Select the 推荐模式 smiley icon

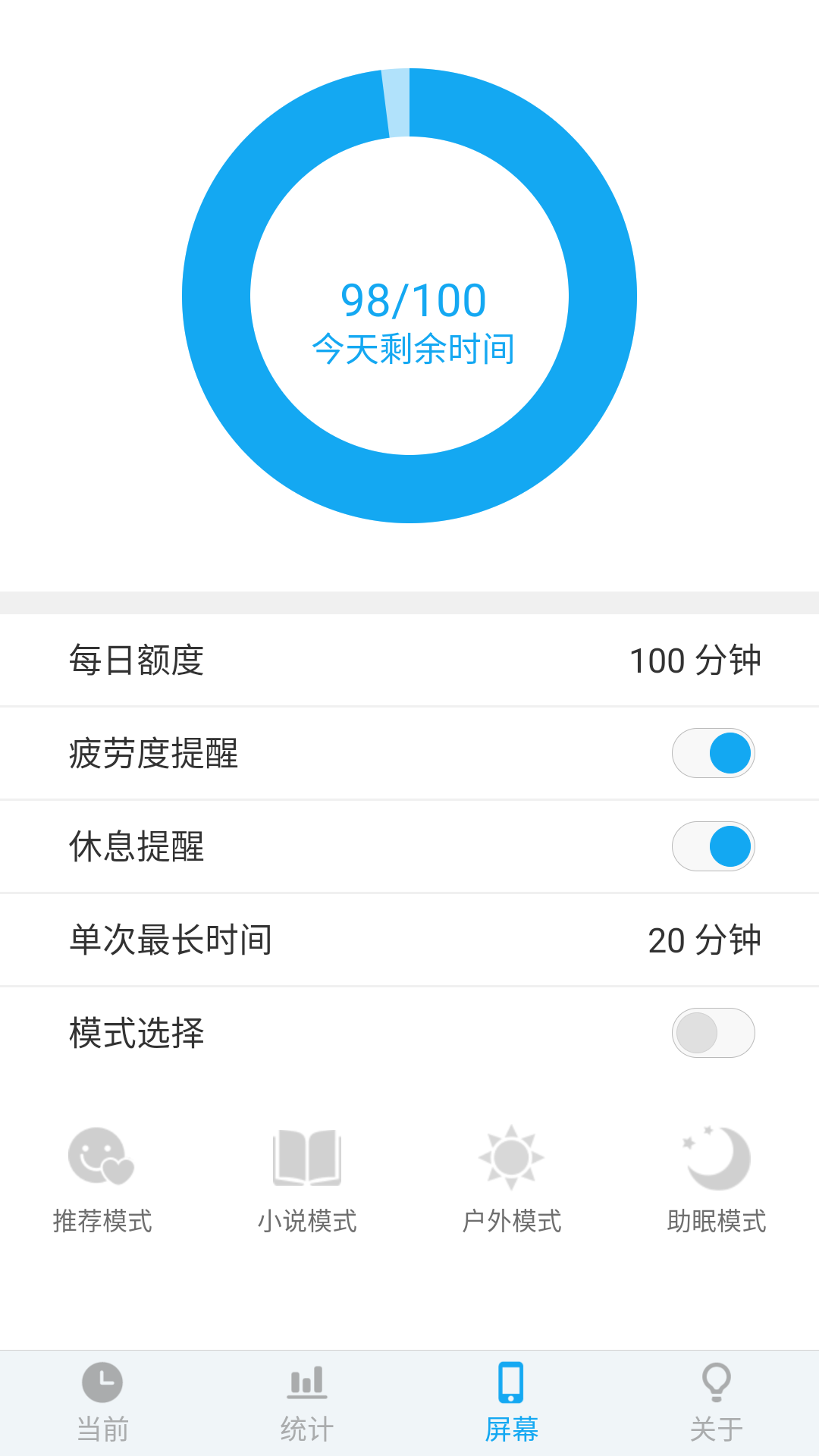coord(102,1156)
